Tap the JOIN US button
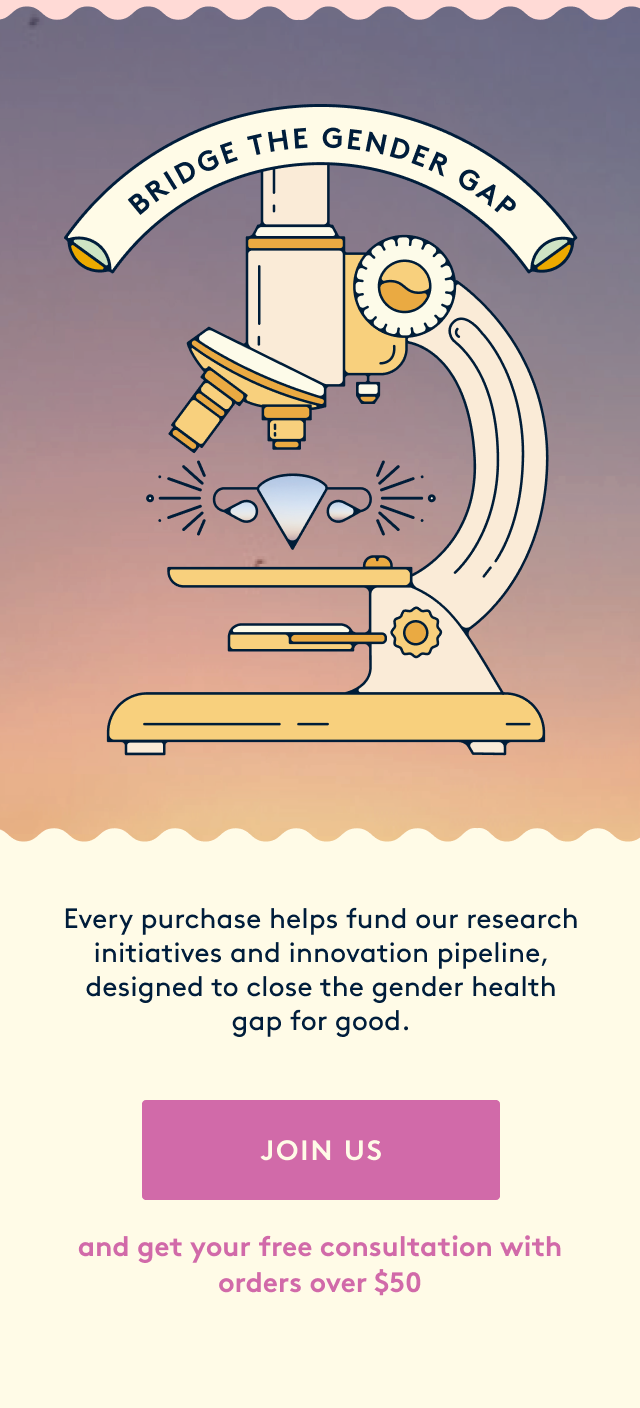The width and height of the screenshot is (640, 1408). point(320,1149)
